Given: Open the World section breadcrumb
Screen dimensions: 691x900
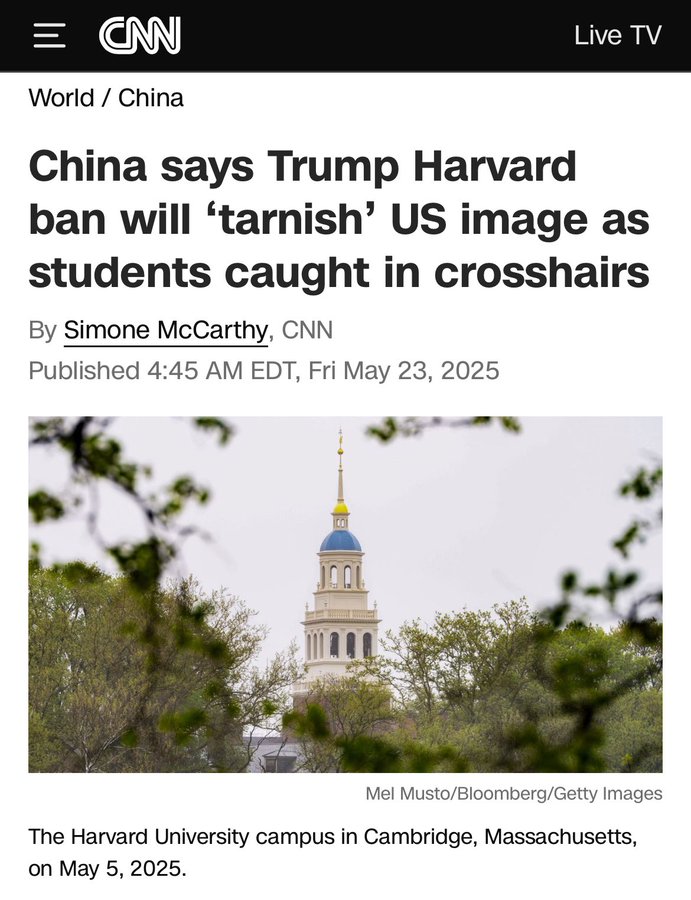Looking at the screenshot, I should [61, 98].
